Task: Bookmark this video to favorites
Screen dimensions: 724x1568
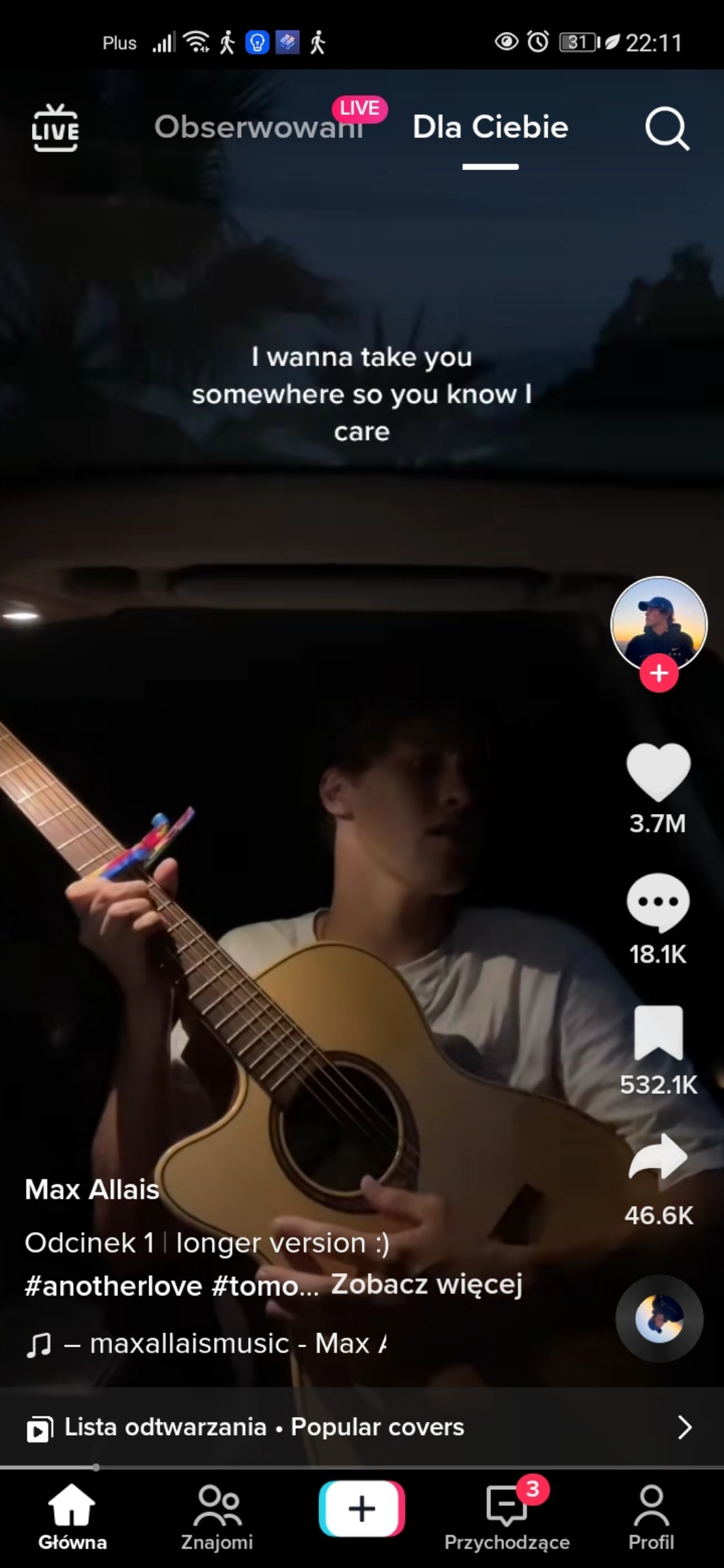Action: click(658, 1033)
